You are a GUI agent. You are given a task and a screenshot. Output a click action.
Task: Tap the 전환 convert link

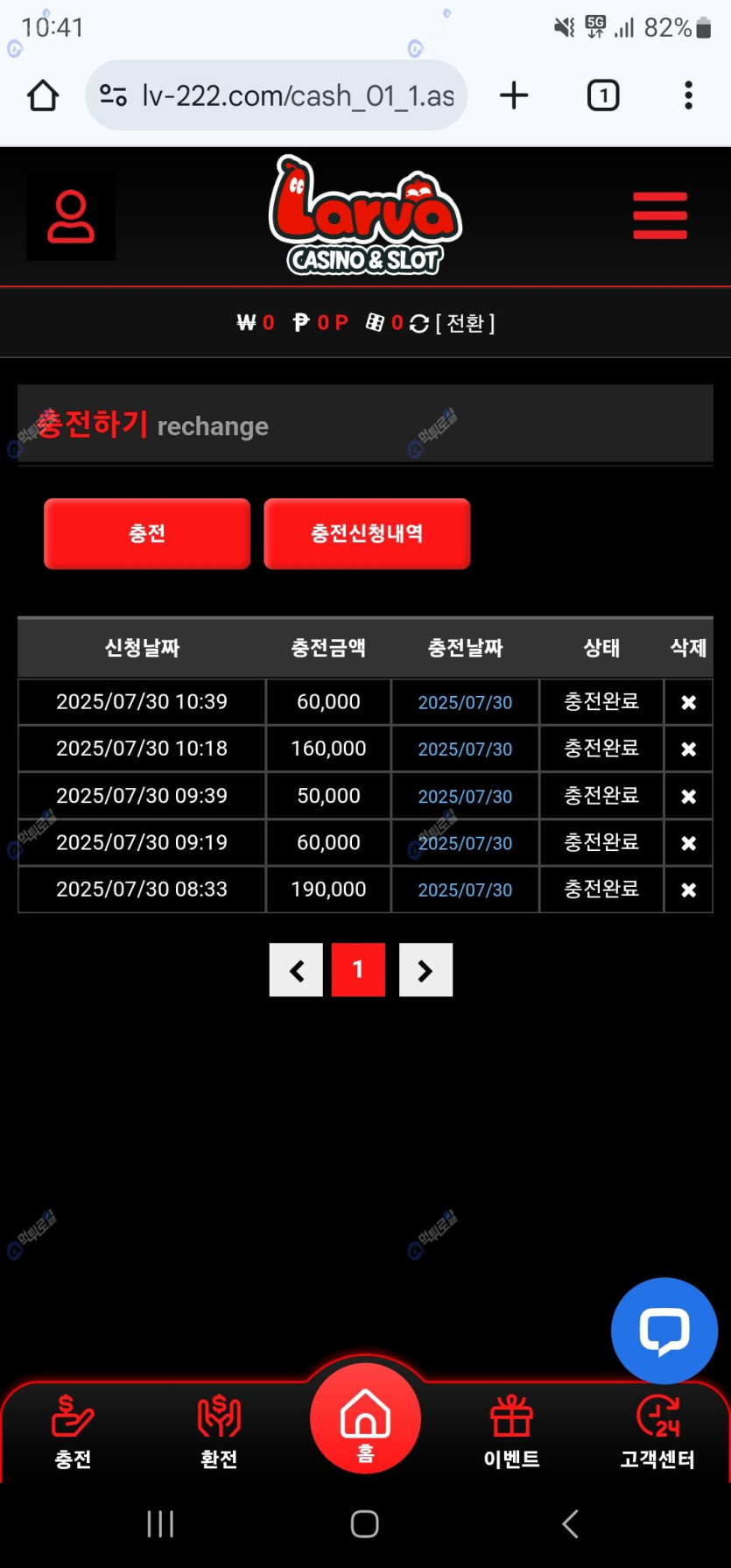click(x=466, y=323)
